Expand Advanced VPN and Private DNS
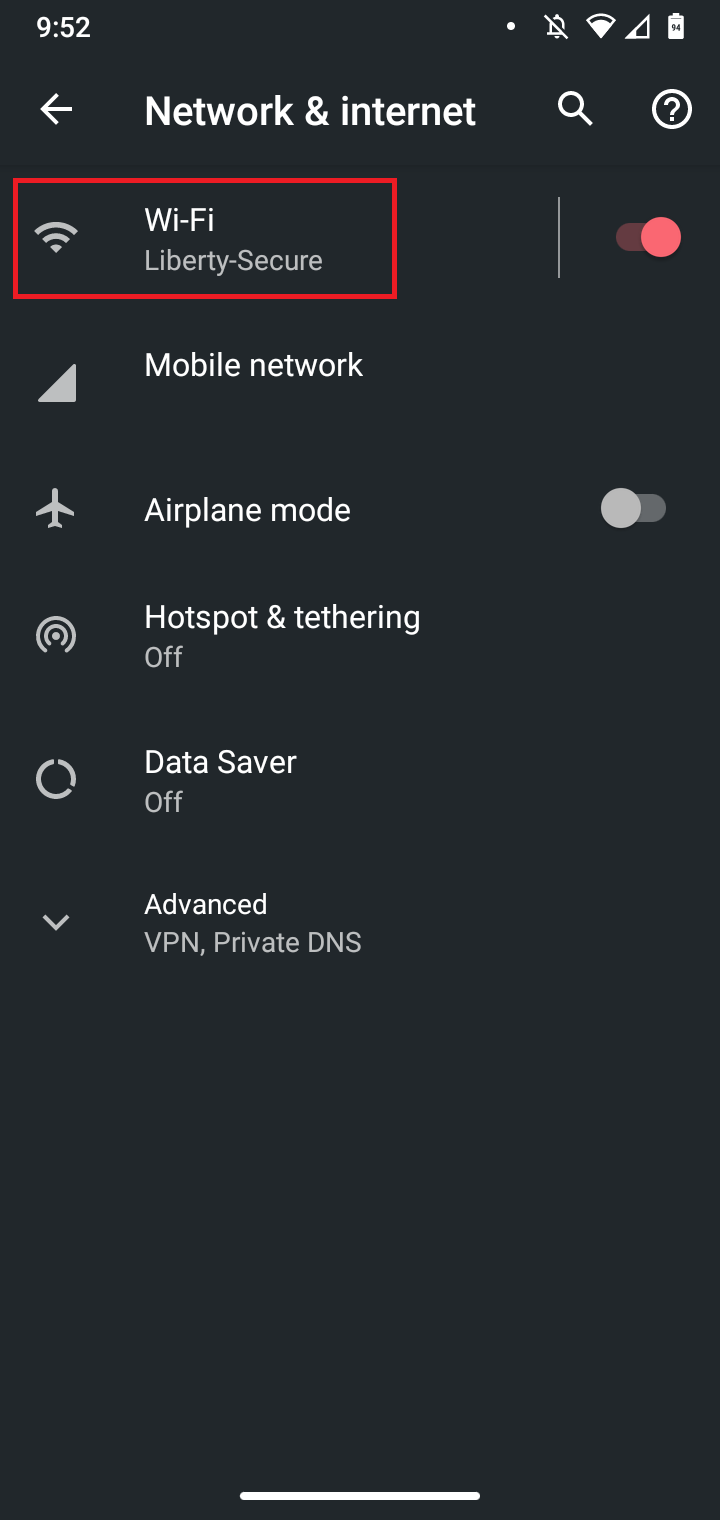The image size is (720, 1520). (x=252, y=922)
